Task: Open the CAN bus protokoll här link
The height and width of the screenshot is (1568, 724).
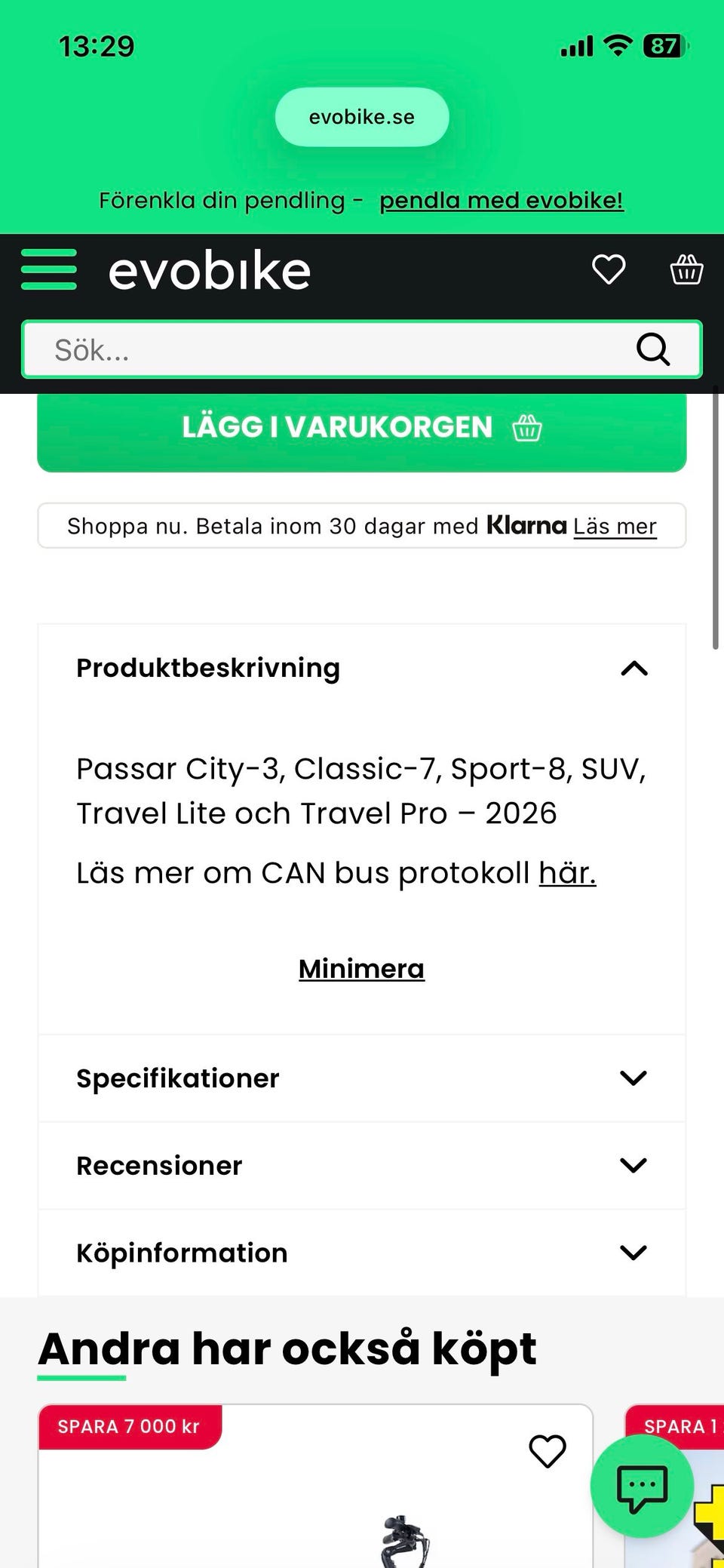Action: 567,873
